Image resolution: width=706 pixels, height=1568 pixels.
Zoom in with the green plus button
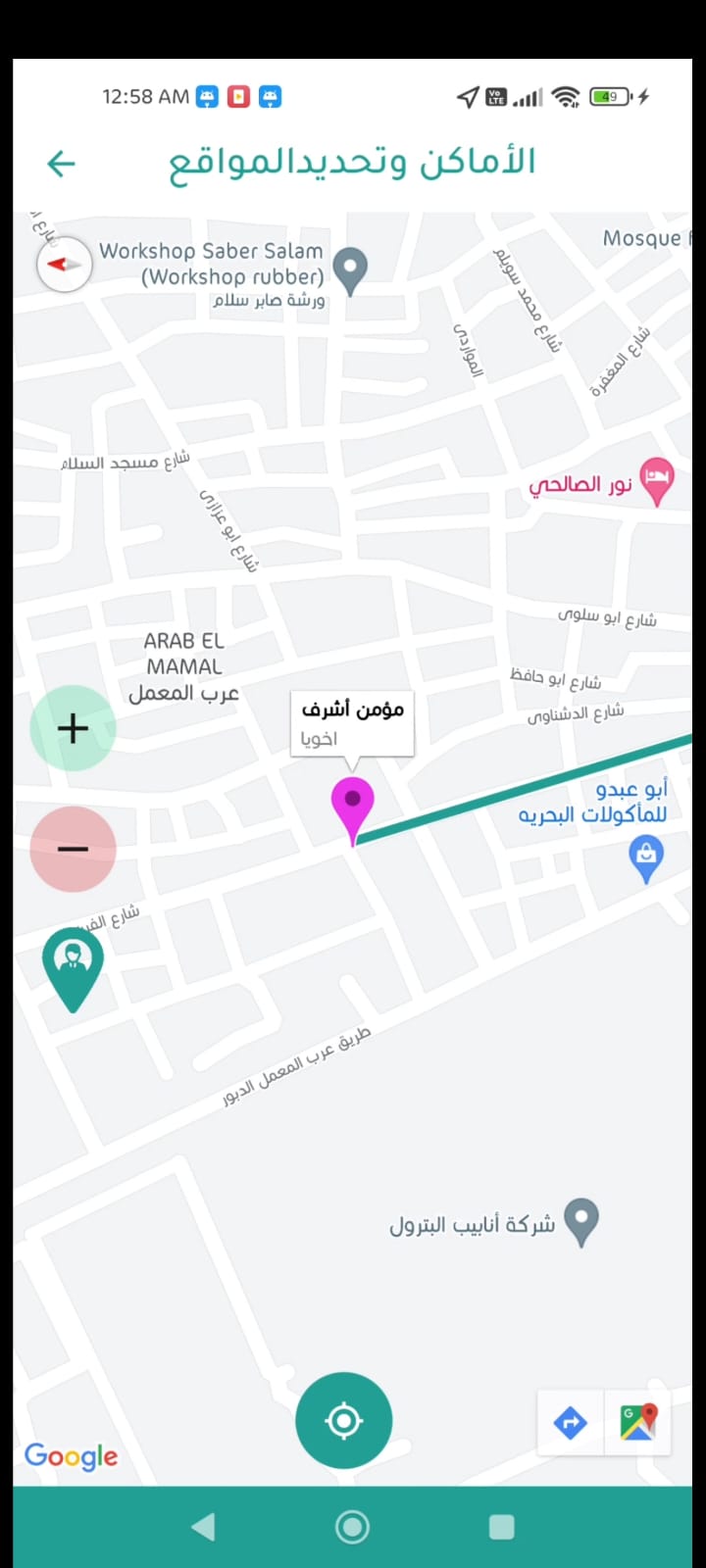73,728
